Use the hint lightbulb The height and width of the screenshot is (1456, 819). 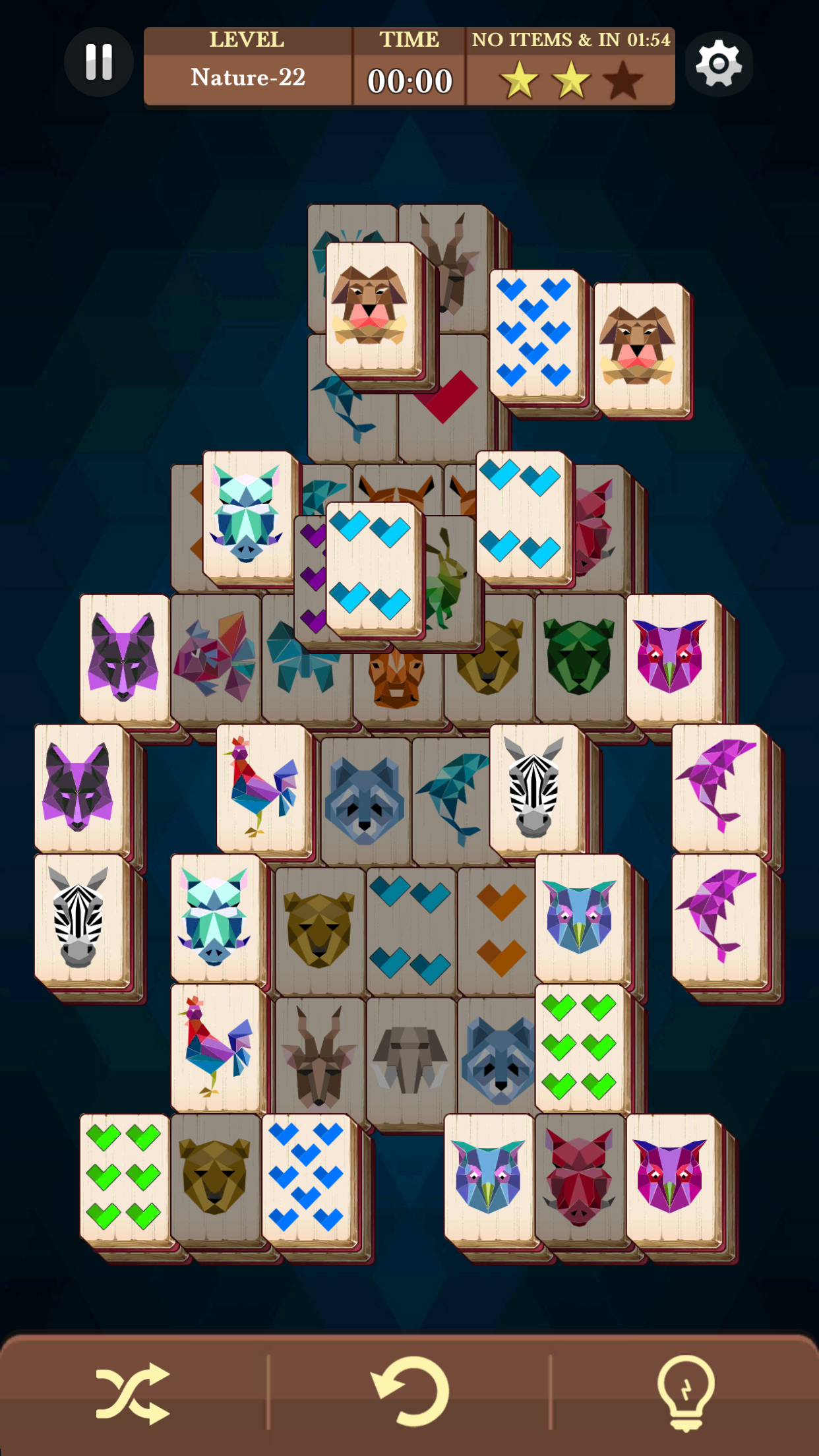[x=686, y=1391]
